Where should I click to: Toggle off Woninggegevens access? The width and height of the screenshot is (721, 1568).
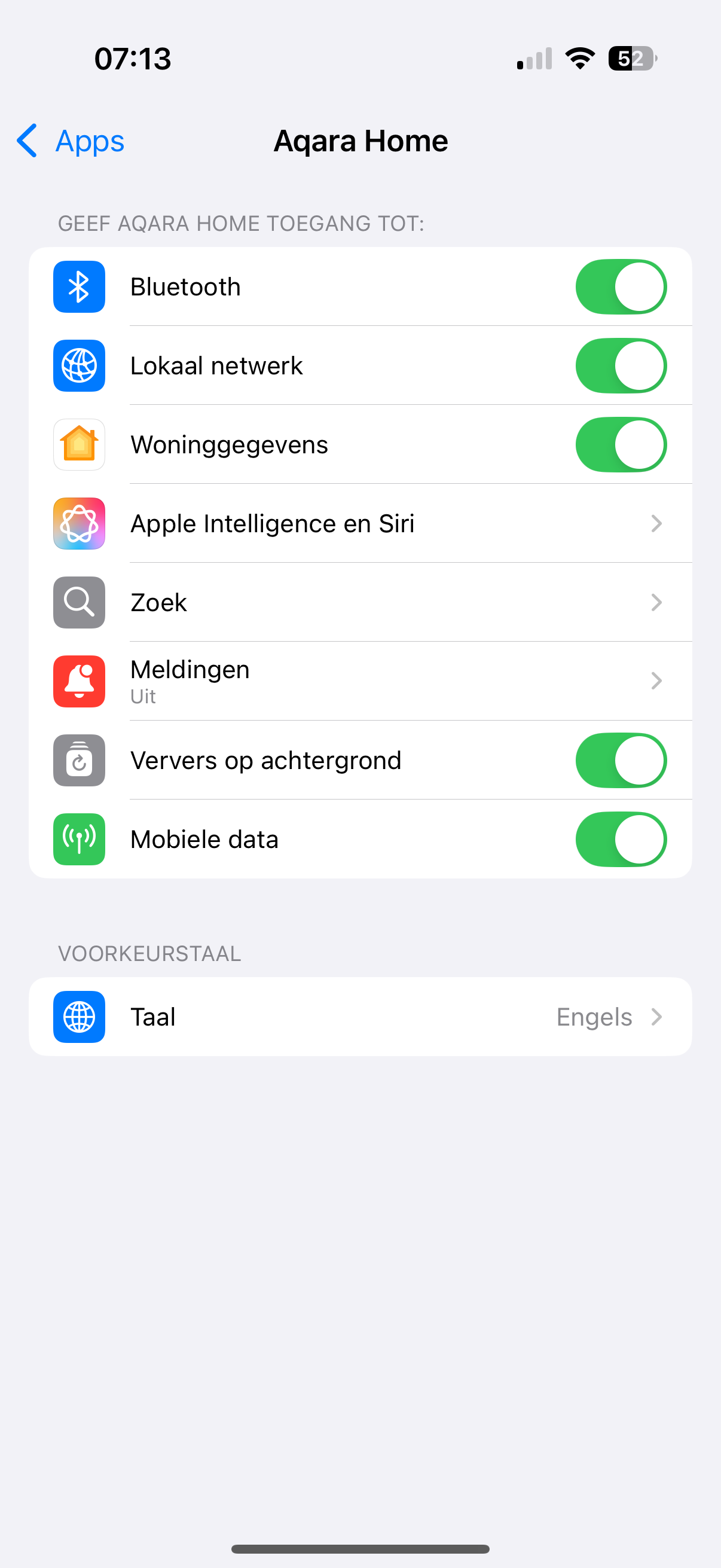[x=620, y=445]
